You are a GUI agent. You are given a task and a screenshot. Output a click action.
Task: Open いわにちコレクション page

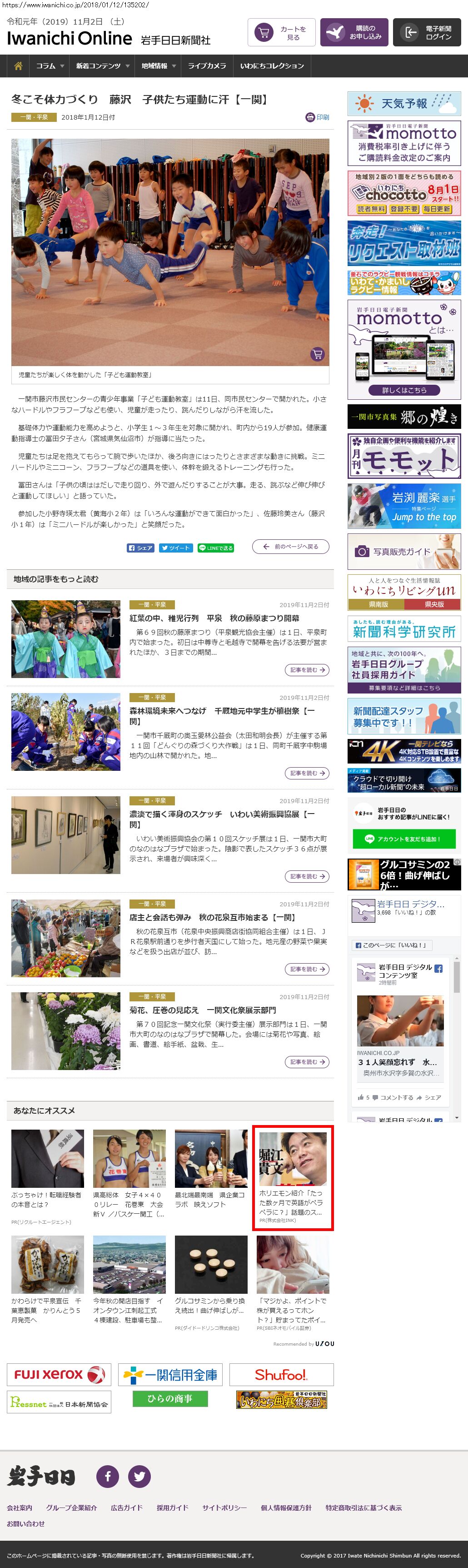[x=272, y=66]
